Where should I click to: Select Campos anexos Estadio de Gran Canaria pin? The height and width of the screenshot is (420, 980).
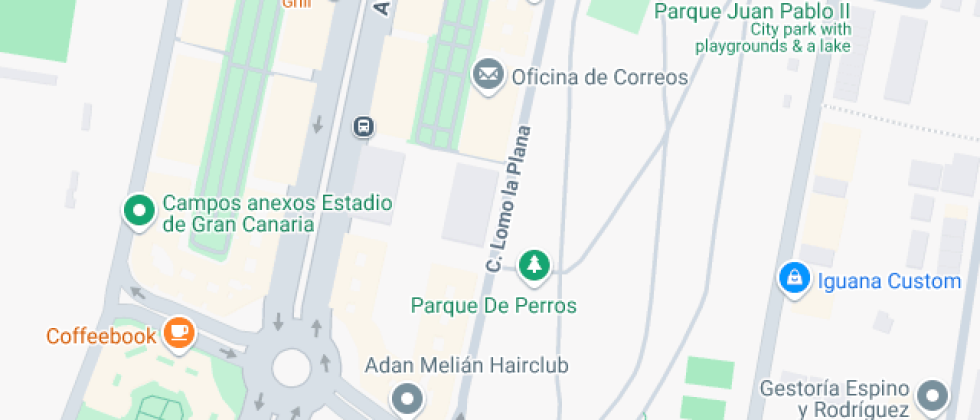(x=137, y=211)
